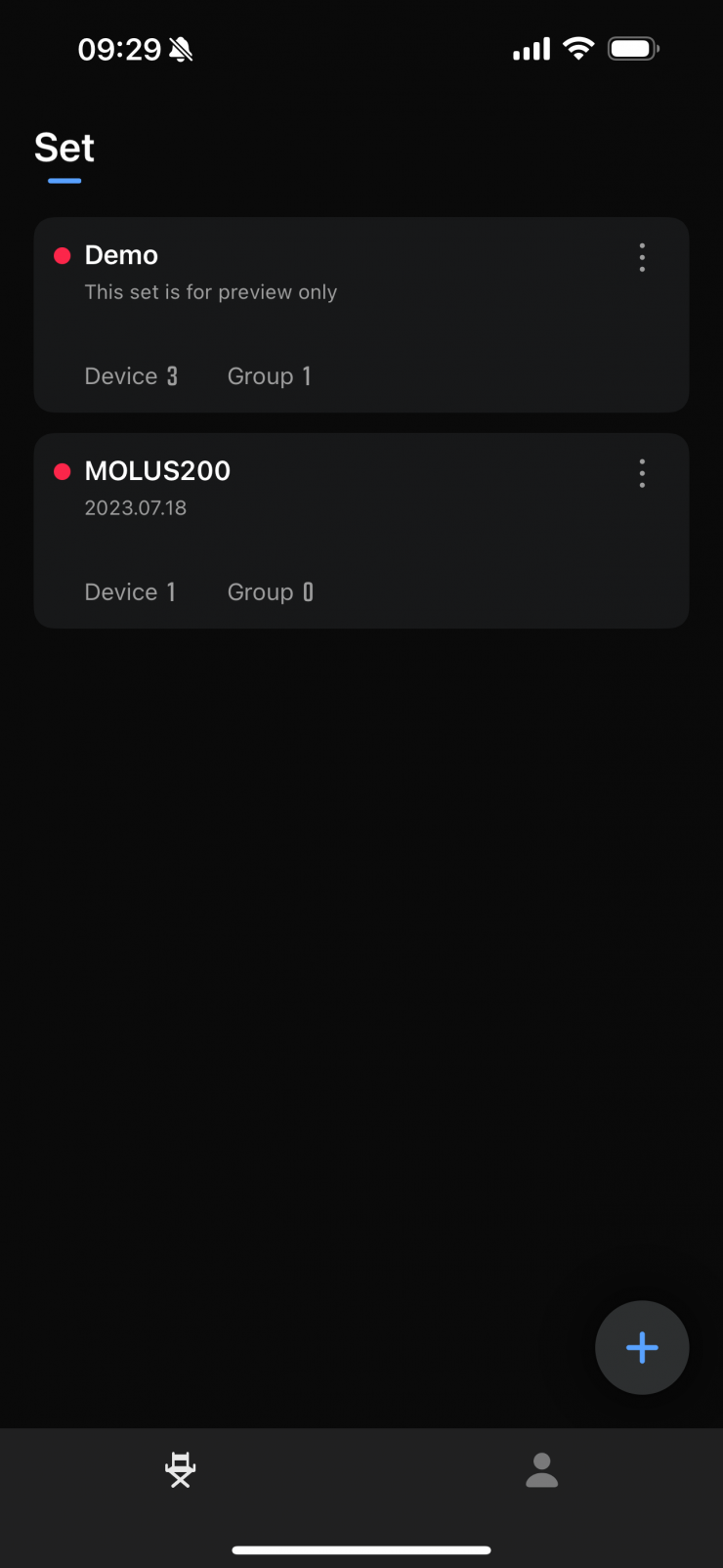Select the director's chair Set tab
This screenshot has width=723, height=1568.
[x=181, y=1469]
